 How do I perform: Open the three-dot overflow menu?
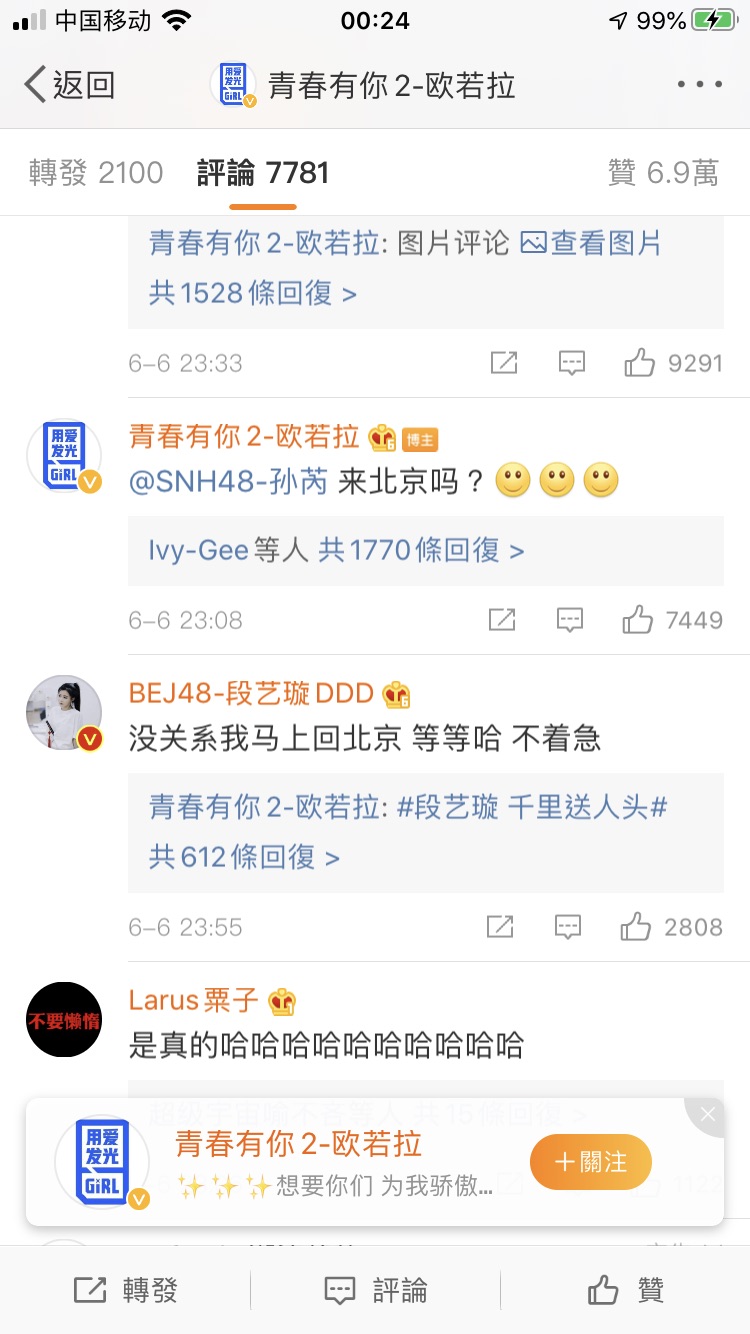pos(699,85)
